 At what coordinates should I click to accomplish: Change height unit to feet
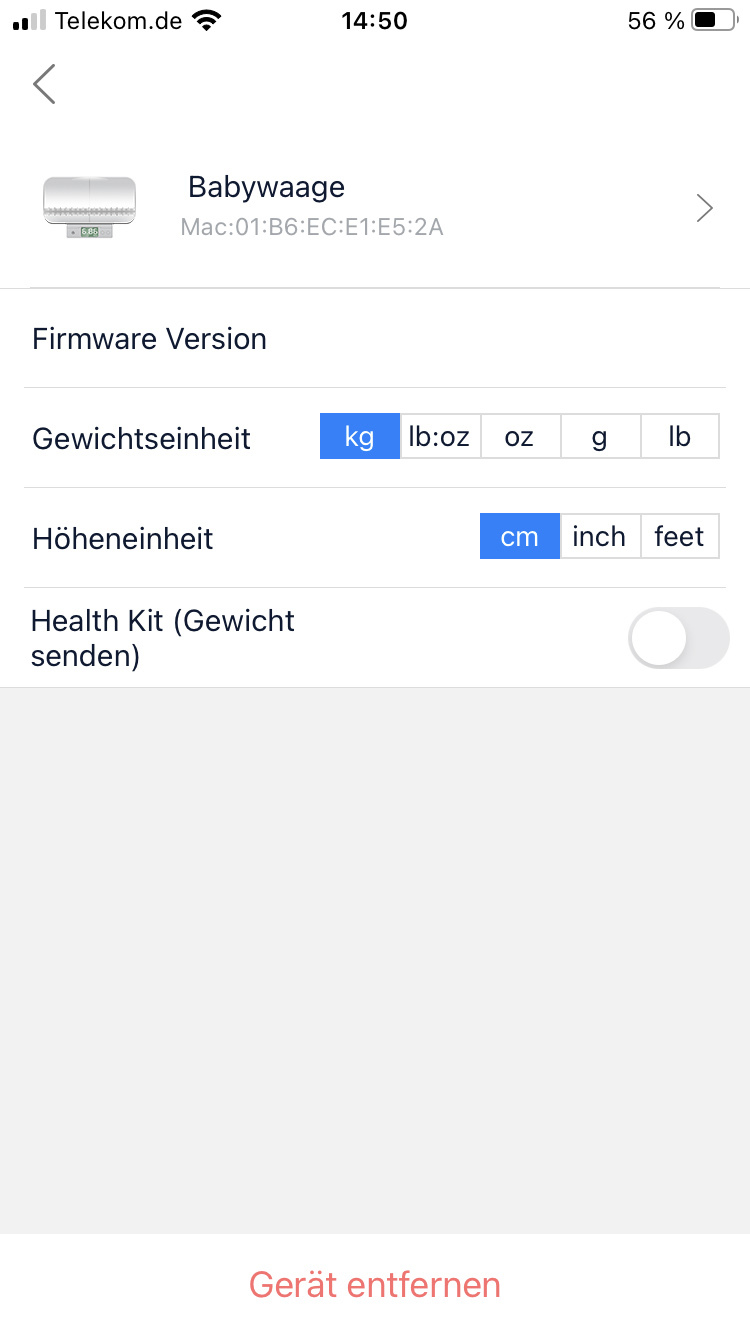click(x=680, y=537)
